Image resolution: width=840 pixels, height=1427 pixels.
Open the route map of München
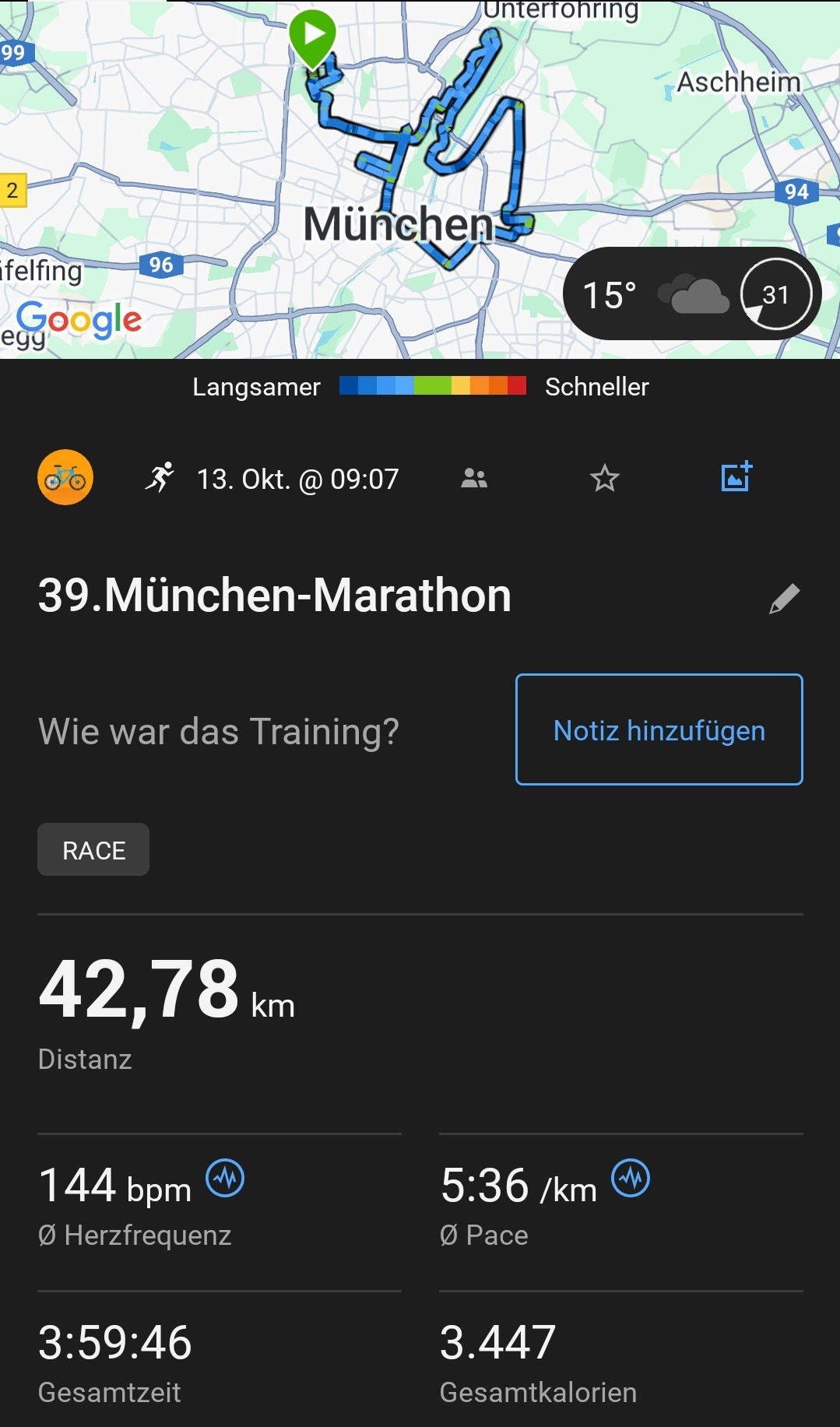[420, 156]
